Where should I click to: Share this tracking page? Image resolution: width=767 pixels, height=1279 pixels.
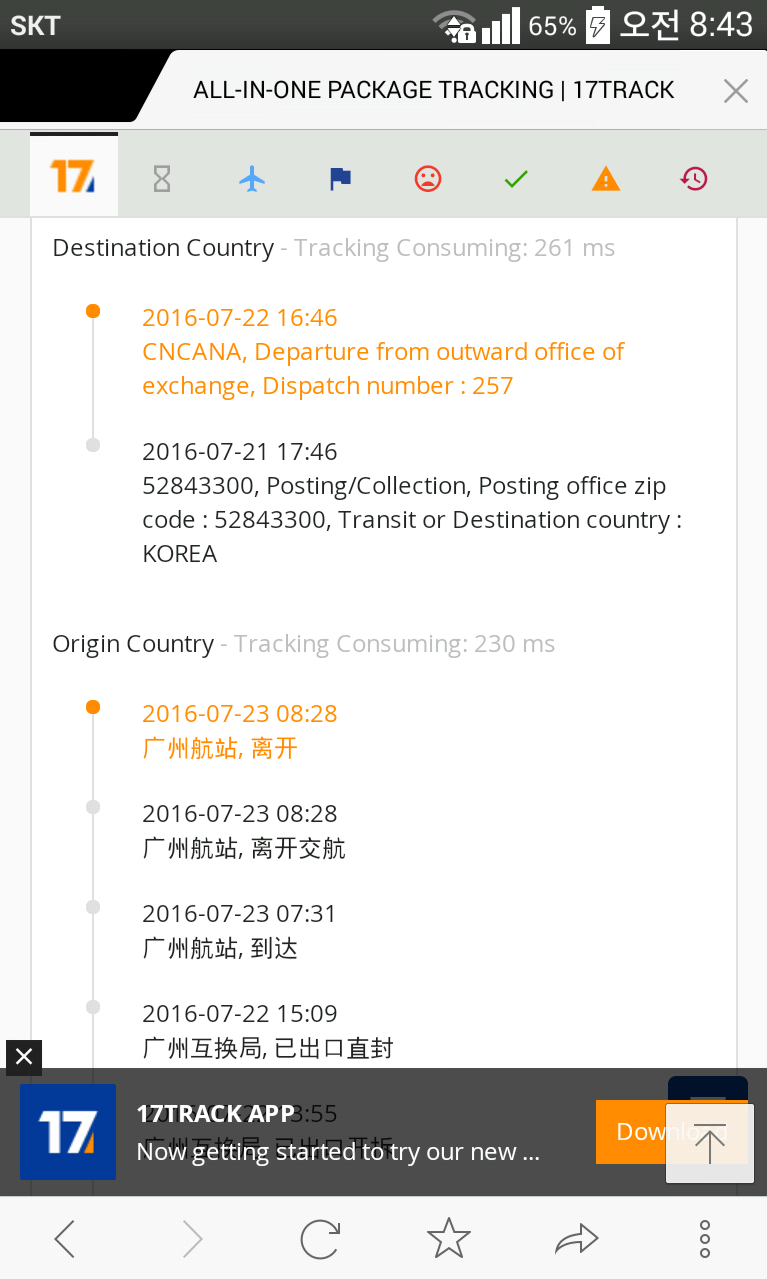click(x=576, y=1239)
